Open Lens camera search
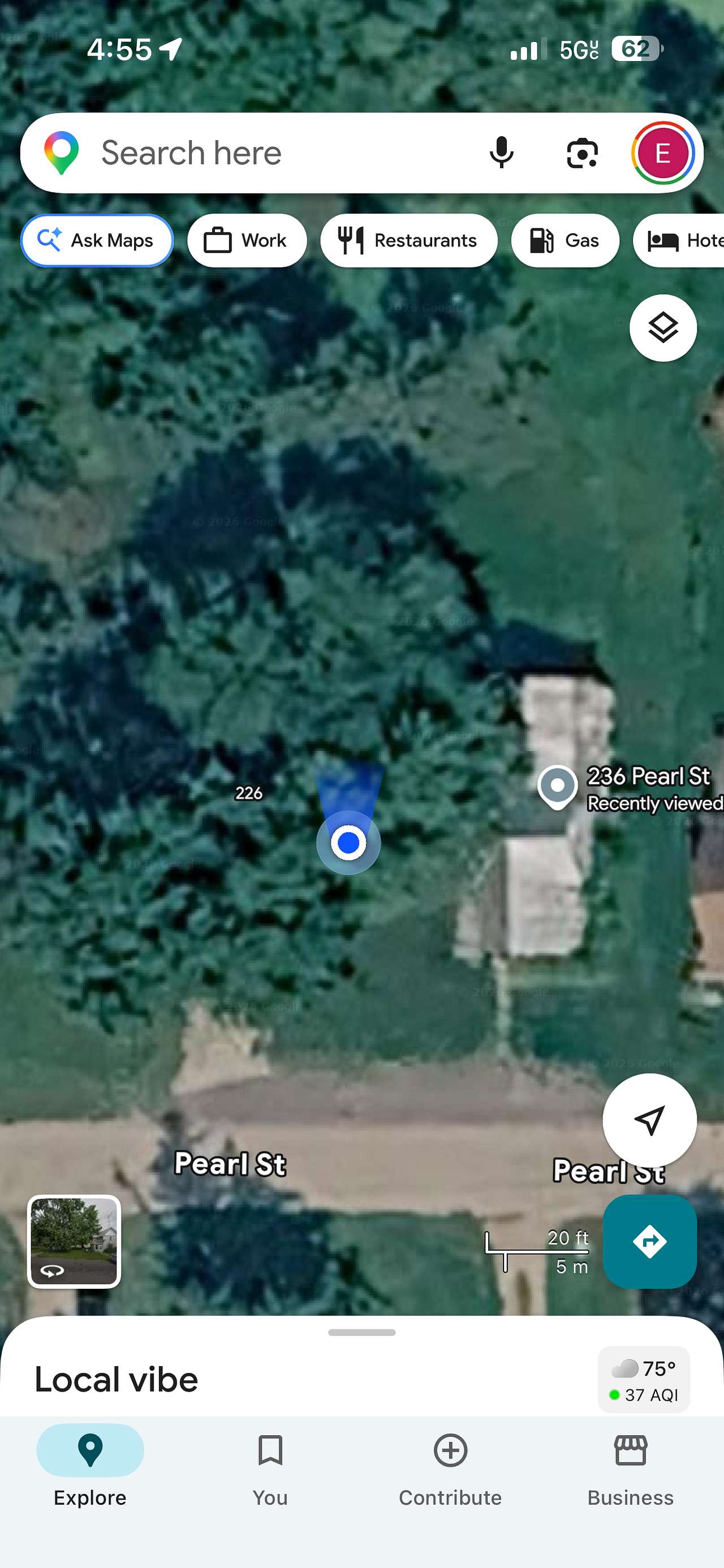Image resolution: width=724 pixels, height=1568 pixels. (582, 153)
